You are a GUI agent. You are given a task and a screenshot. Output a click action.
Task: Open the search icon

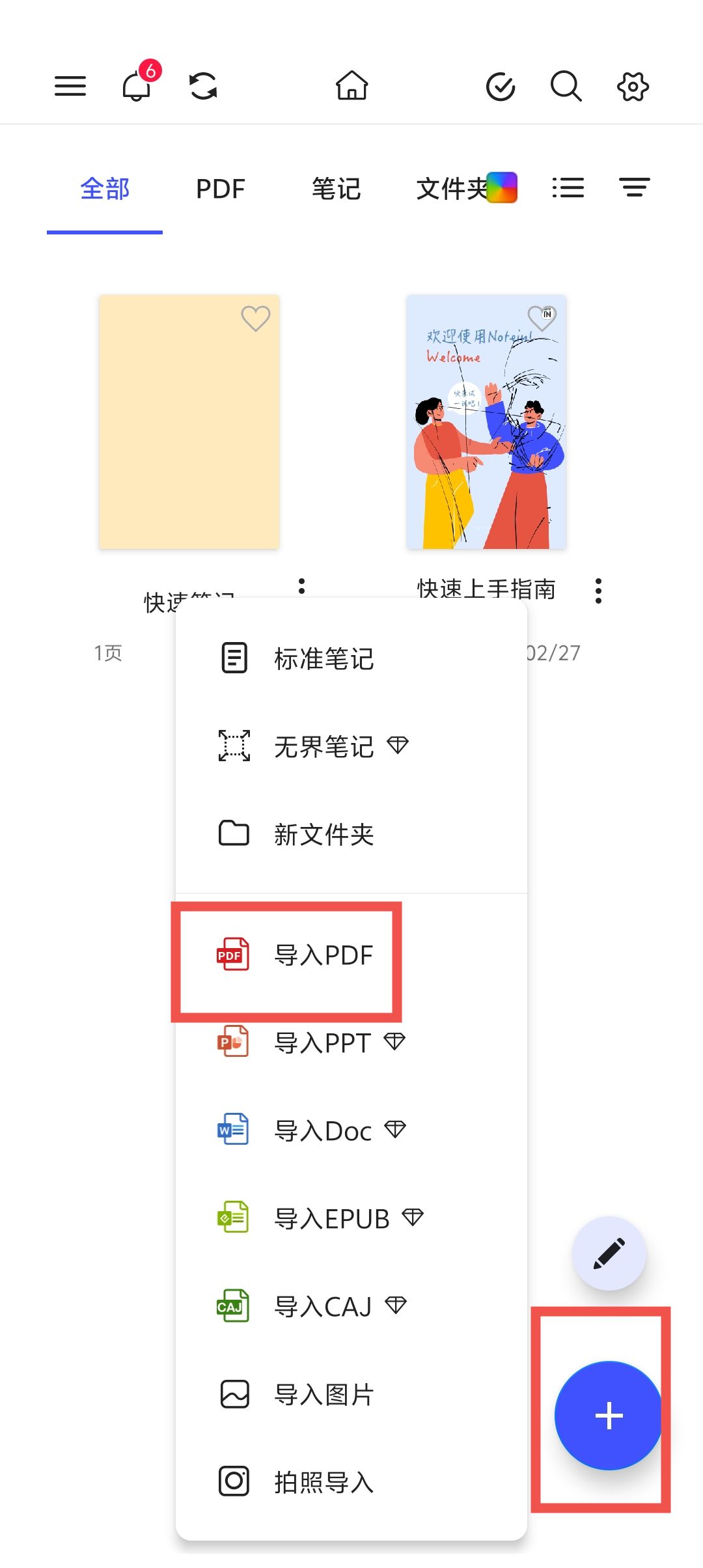(566, 86)
